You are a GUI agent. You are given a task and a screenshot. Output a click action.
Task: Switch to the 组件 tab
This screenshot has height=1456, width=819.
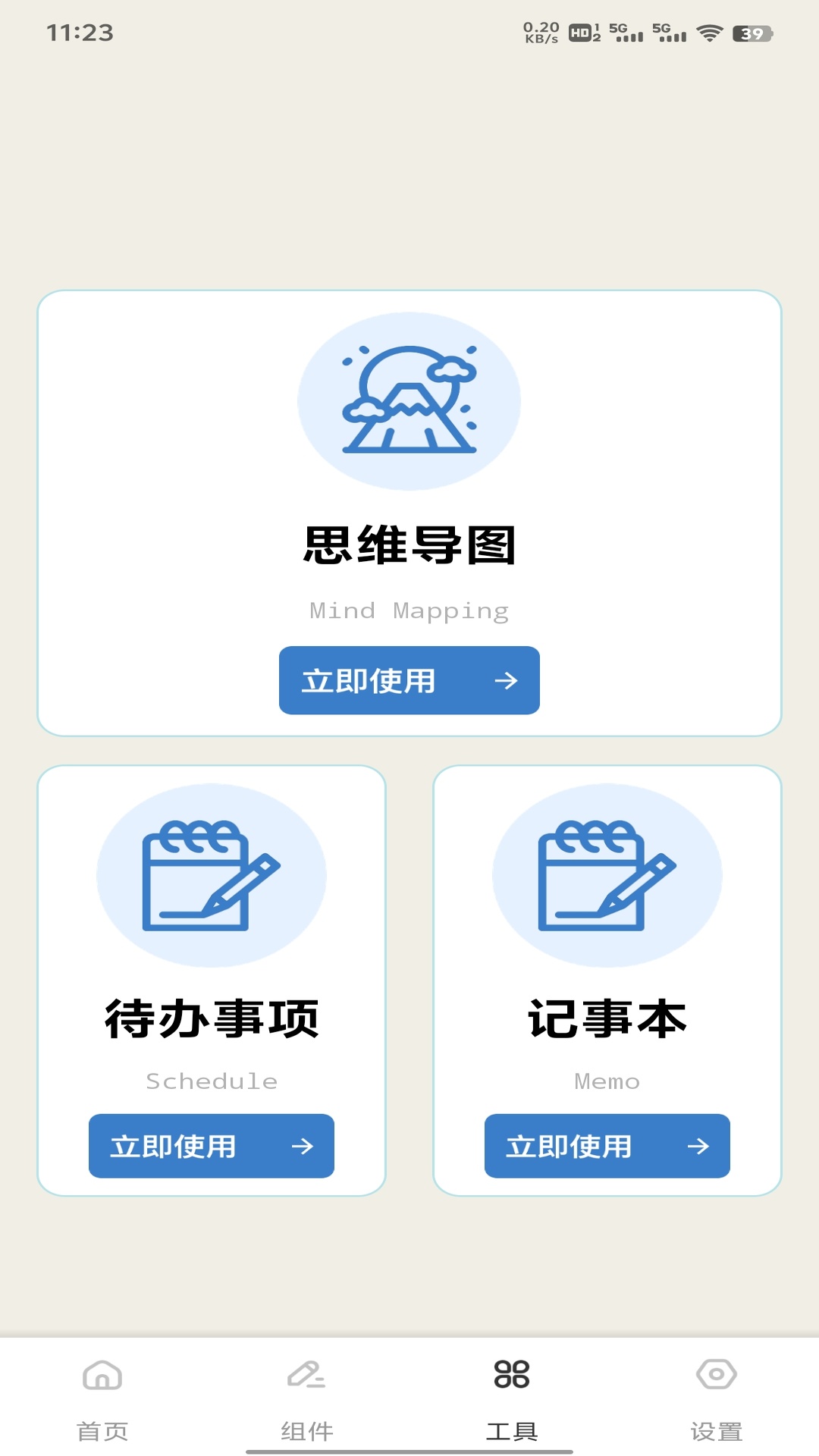[x=307, y=1429]
